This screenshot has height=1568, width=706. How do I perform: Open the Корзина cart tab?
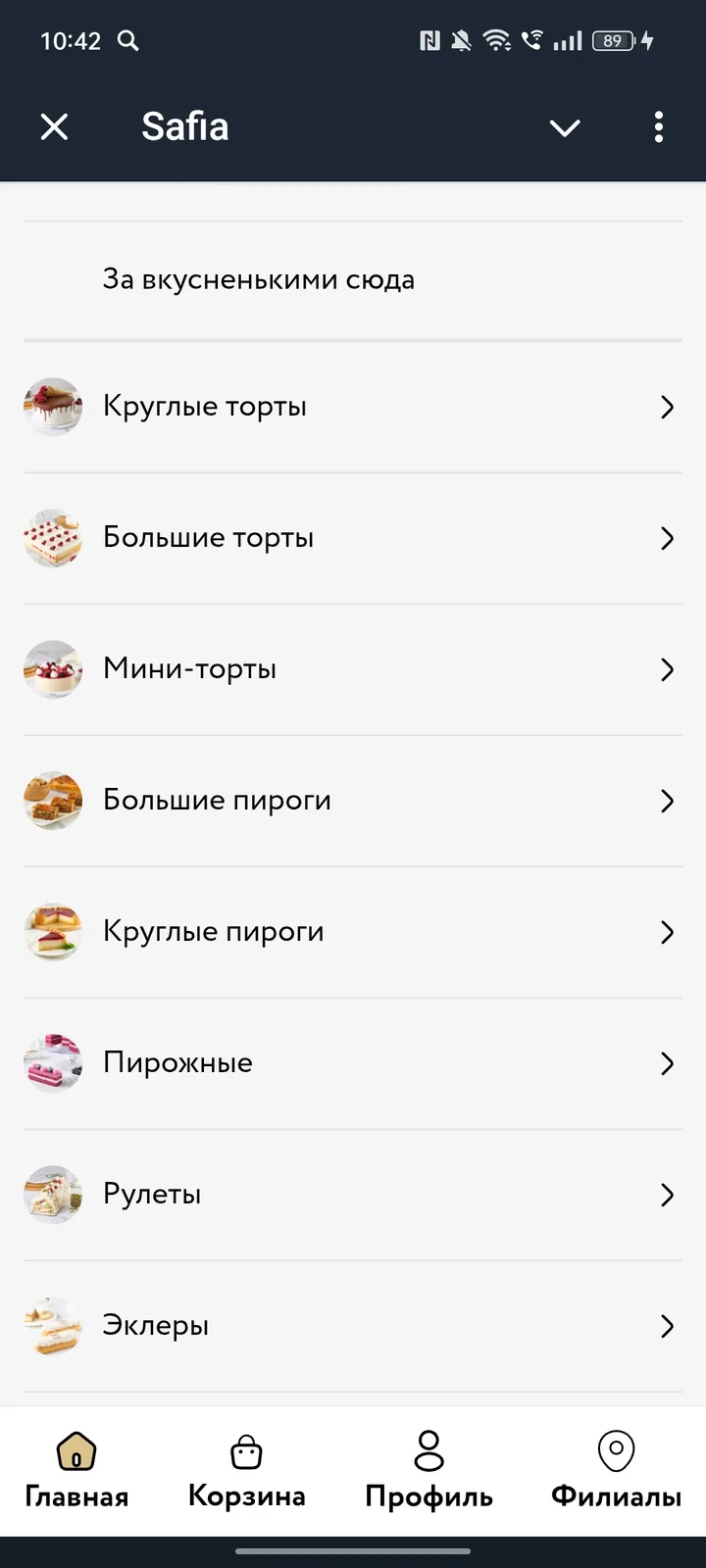point(246,1471)
